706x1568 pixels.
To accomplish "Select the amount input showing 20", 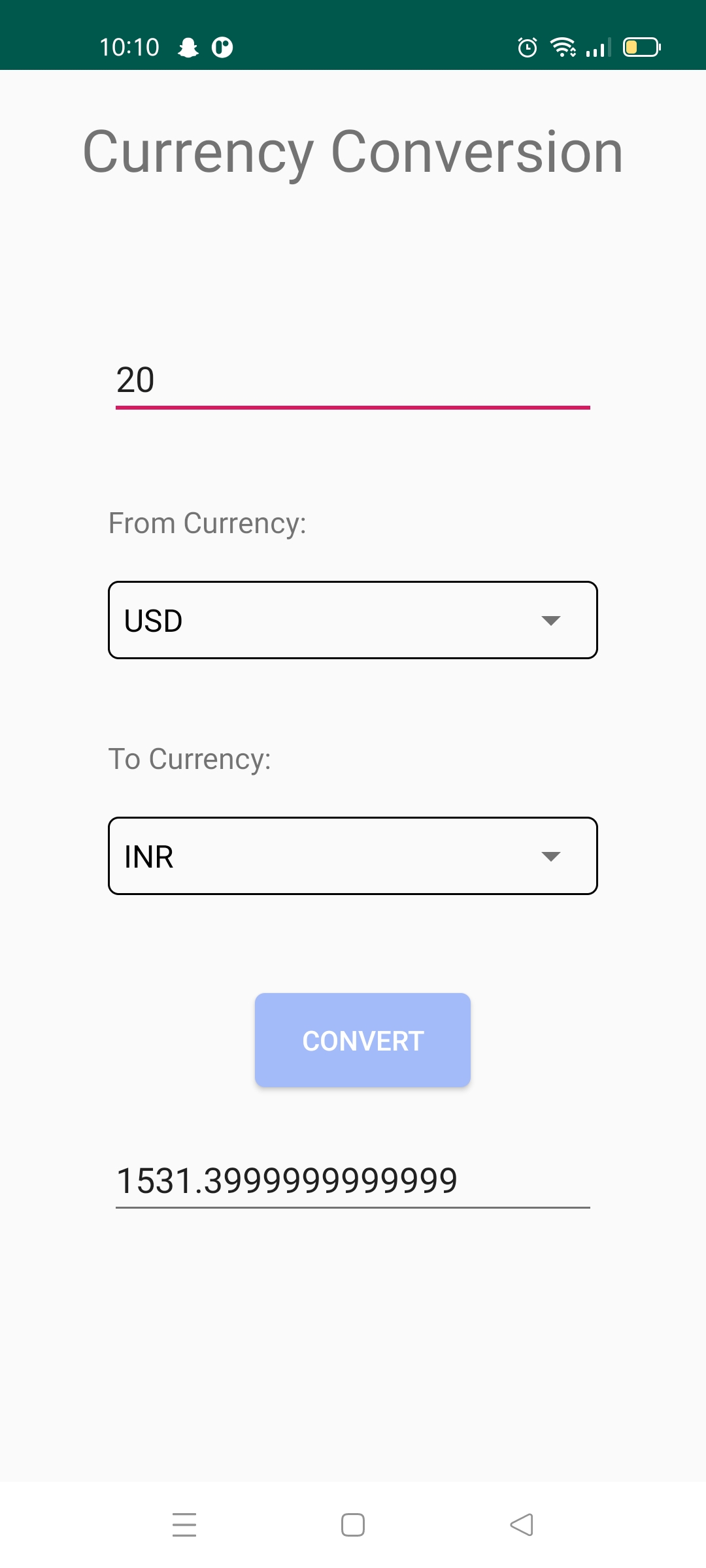I will [x=352, y=382].
